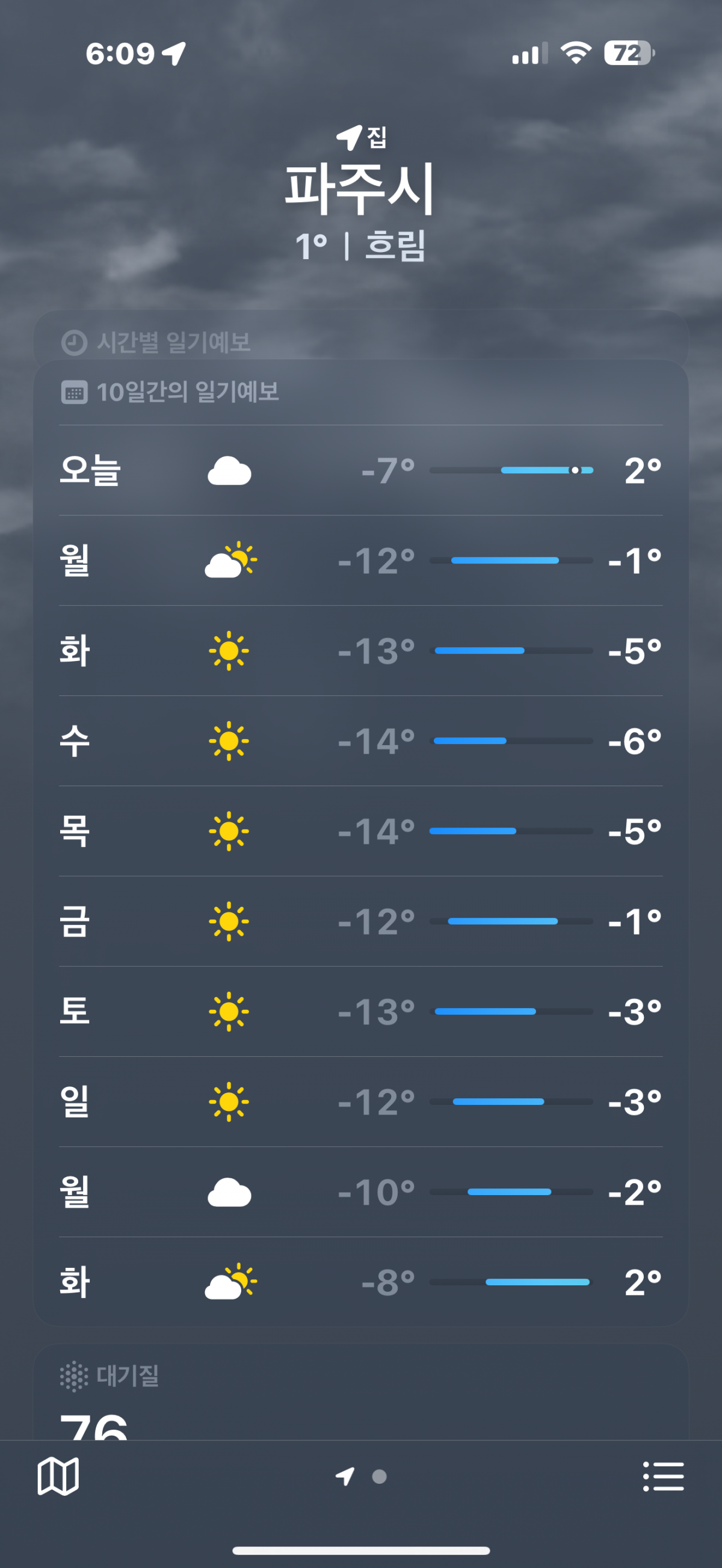The image size is (722, 1568).
Task: Open the saved locations list icon
Action: coord(663,1476)
